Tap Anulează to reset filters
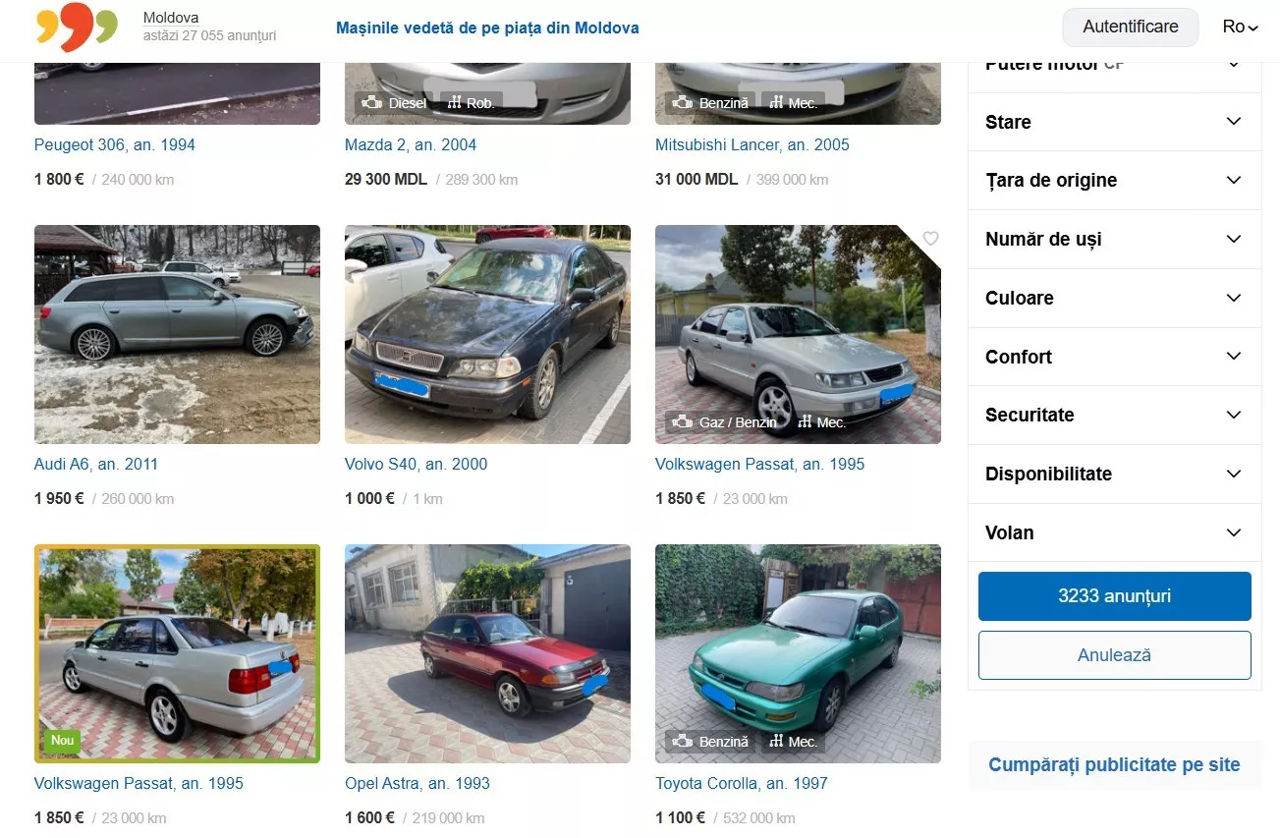Viewport: 1280px width, 838px height. pos(1114,655)
